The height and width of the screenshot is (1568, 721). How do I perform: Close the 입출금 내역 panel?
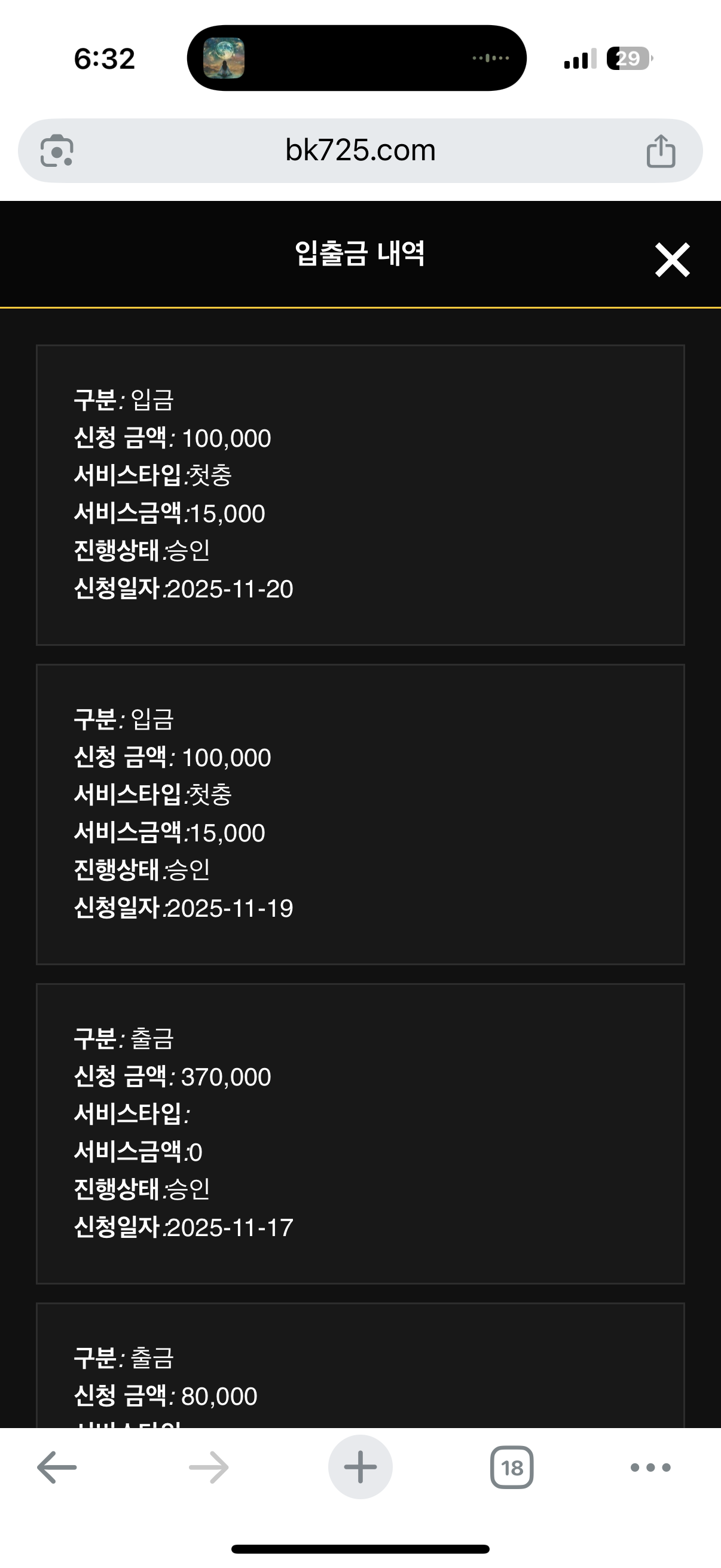pos(672,260)
